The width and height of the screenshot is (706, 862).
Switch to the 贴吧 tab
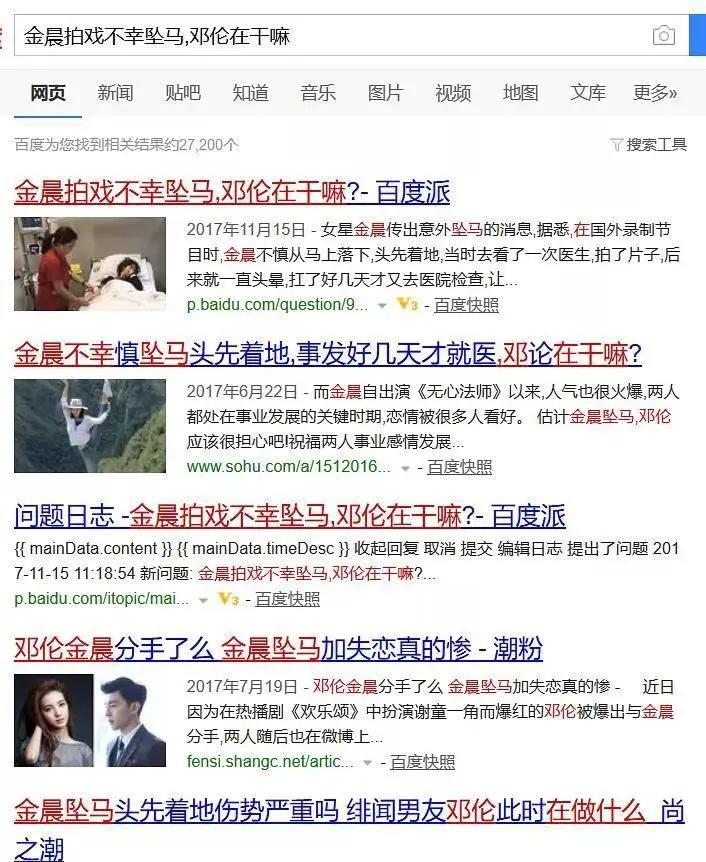click(x=183, y=93)
